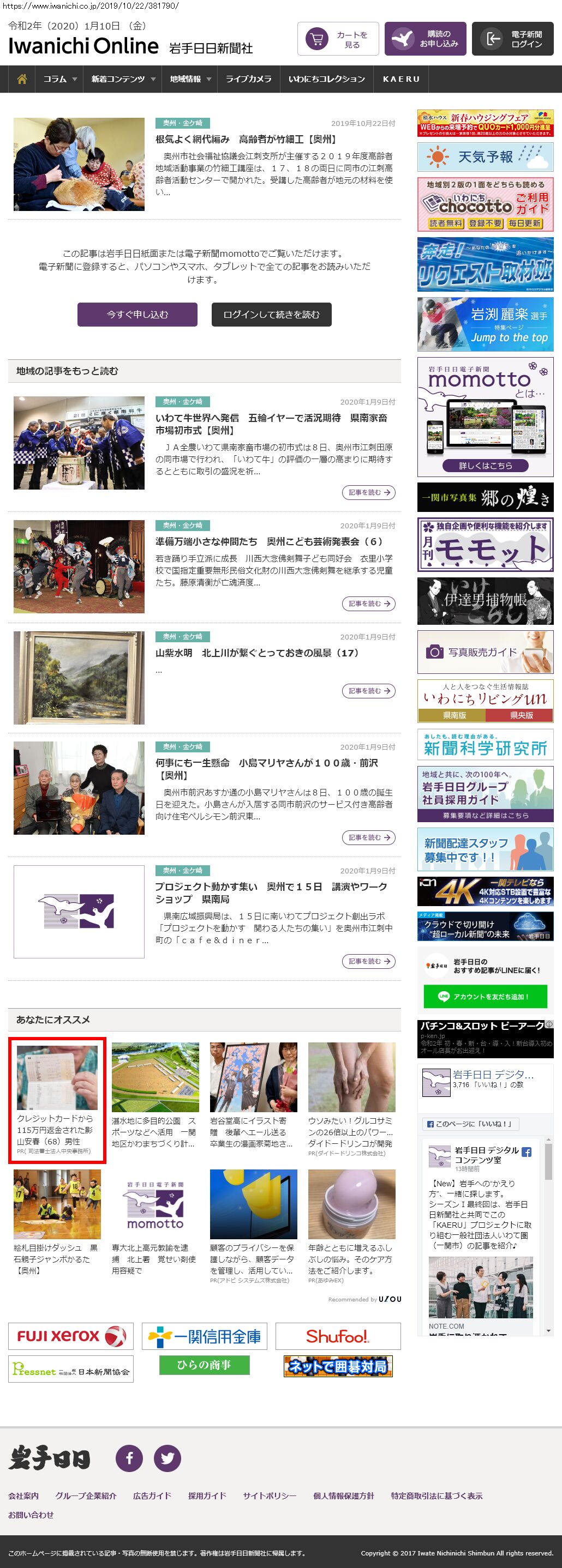Open recommended 遊水地に多目的公園 article
562x1568 pixels.
click(154, 1096)
